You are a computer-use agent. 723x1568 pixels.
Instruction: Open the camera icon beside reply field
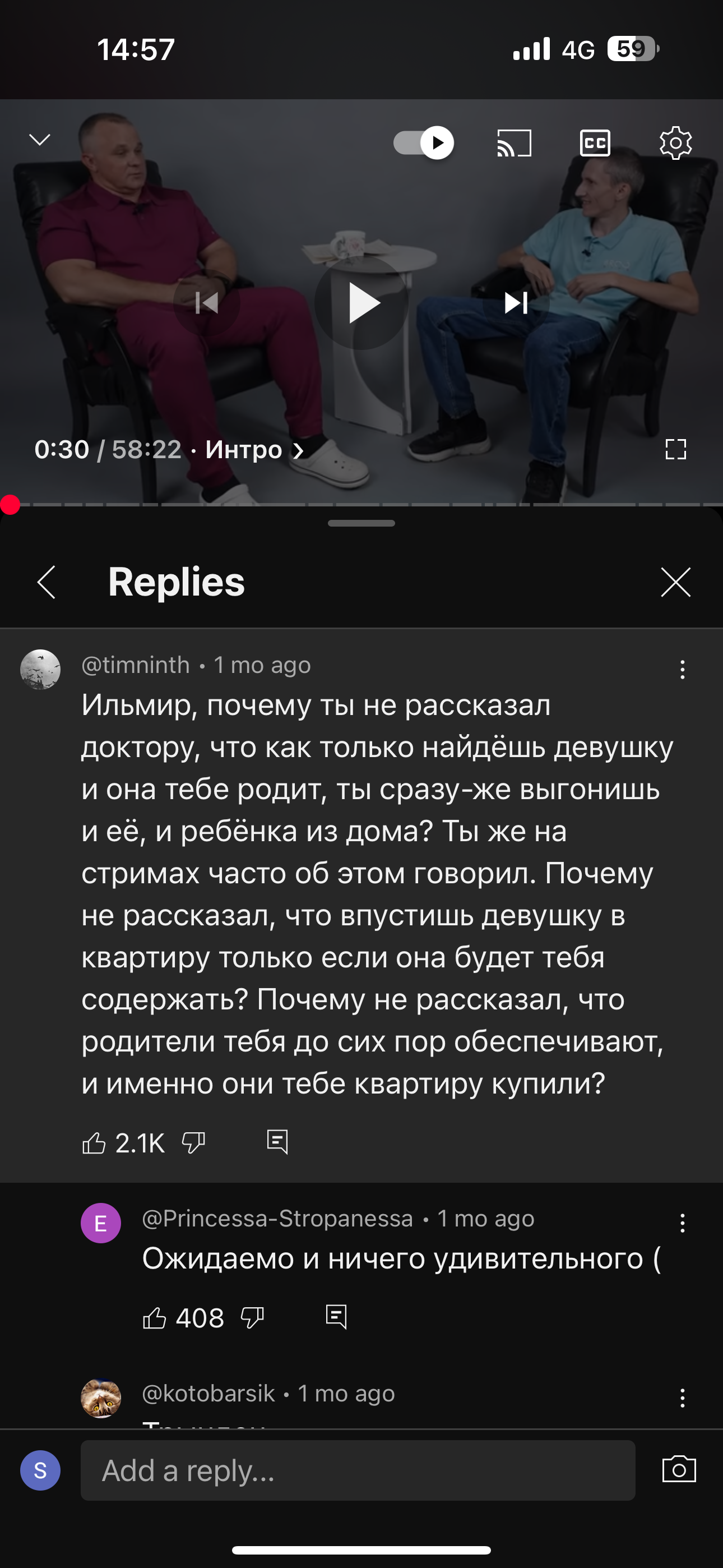point(679,1470)
